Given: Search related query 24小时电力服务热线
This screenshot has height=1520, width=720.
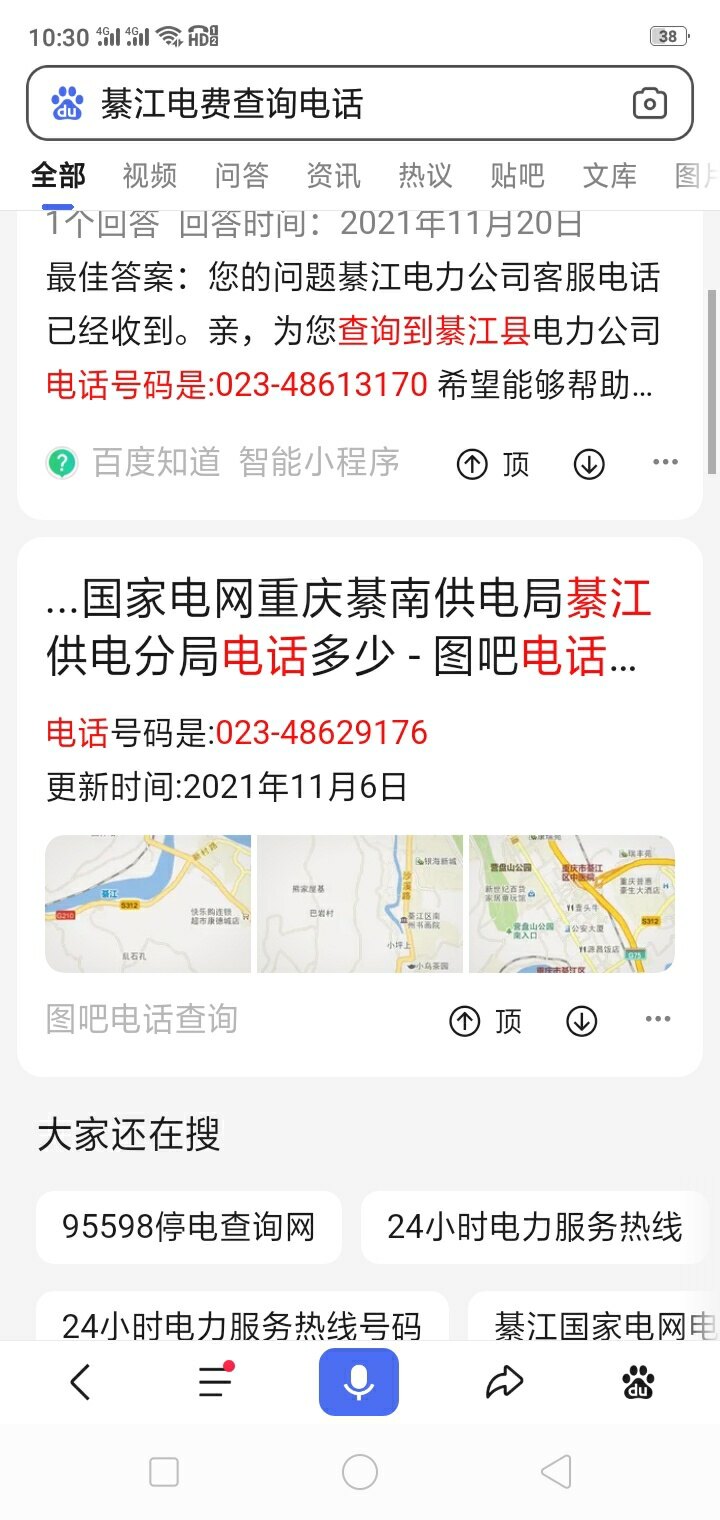Looking at the screenshot, I should coord(534,1226).
